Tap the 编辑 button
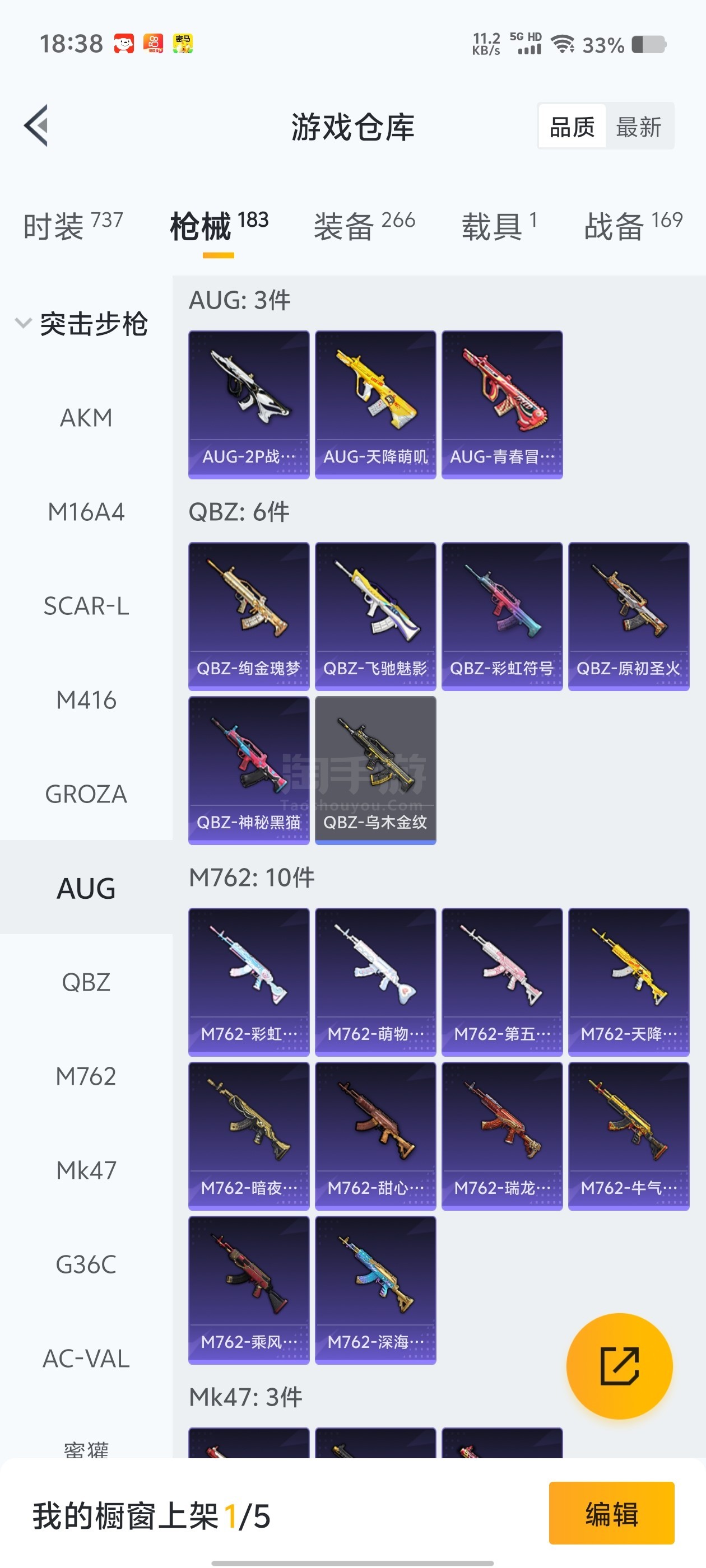 [611, 1513]
